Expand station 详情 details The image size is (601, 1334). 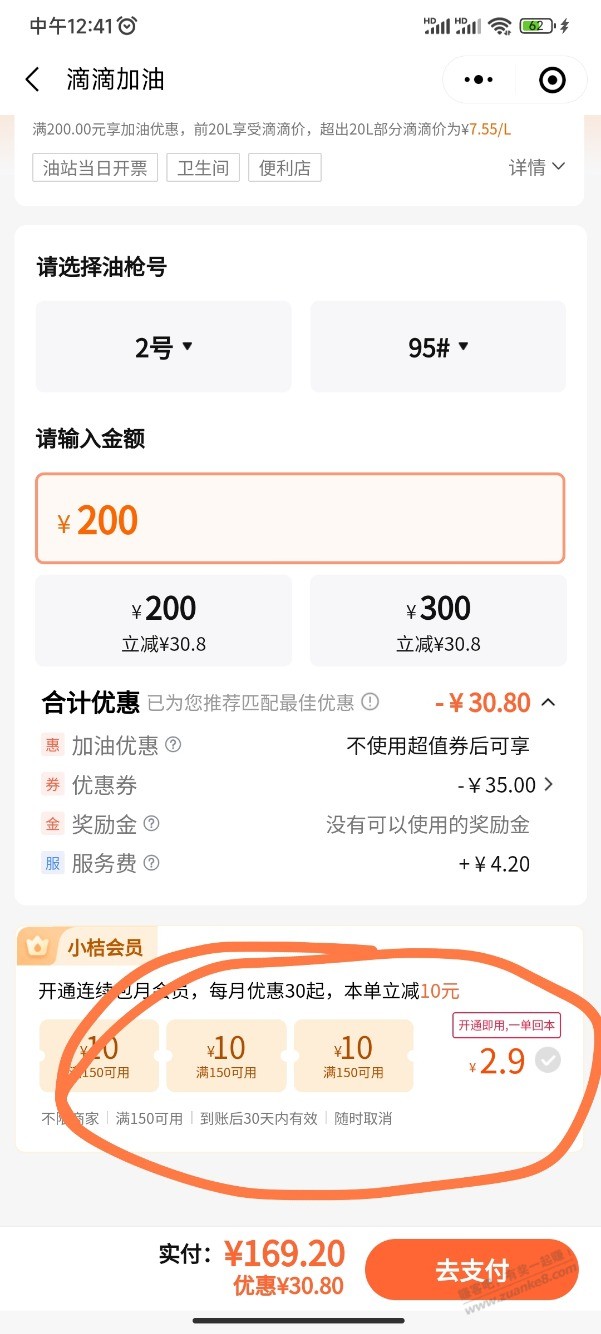click(537, 167)
